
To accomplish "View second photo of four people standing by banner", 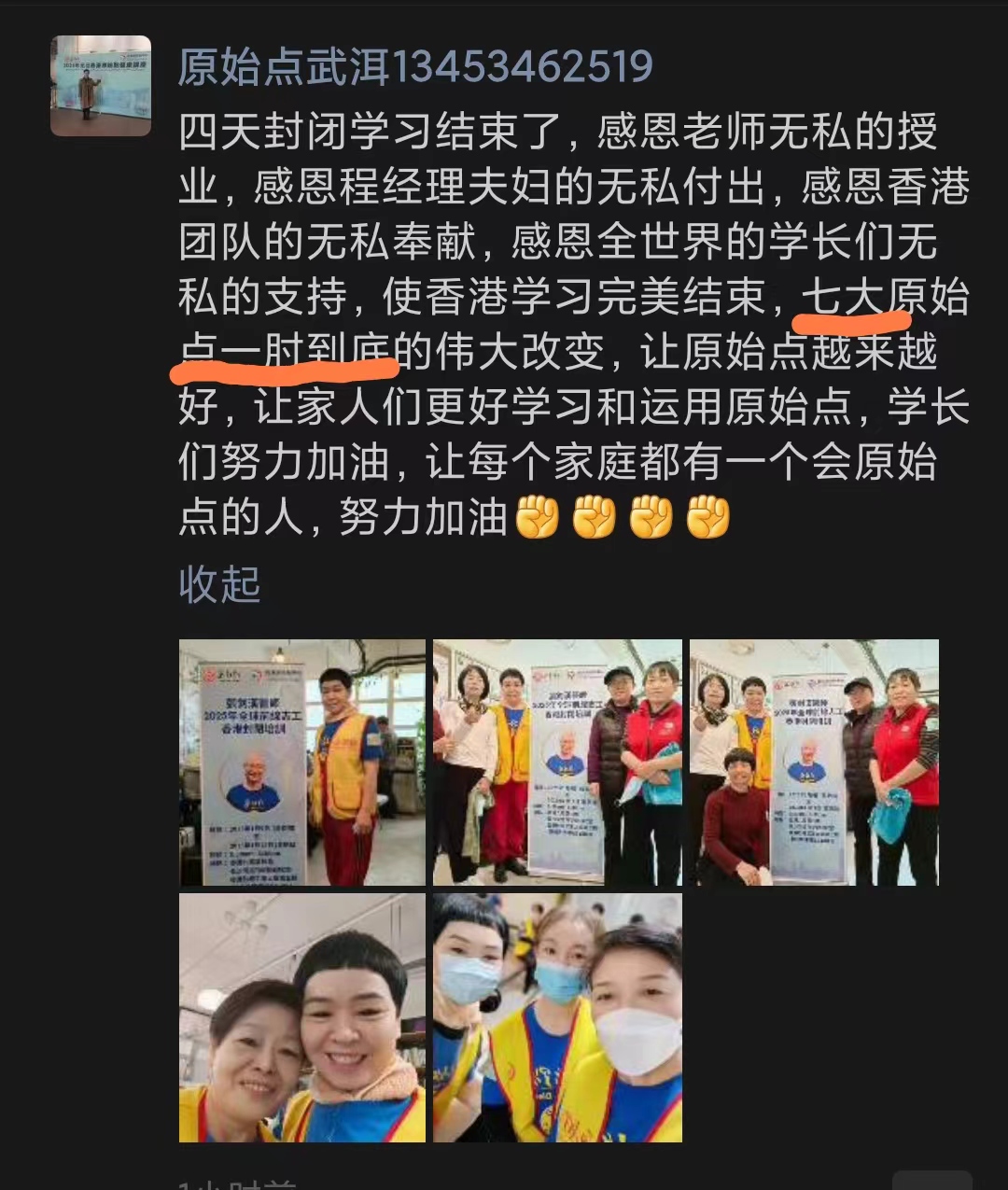I will click(x=557, y=762).
